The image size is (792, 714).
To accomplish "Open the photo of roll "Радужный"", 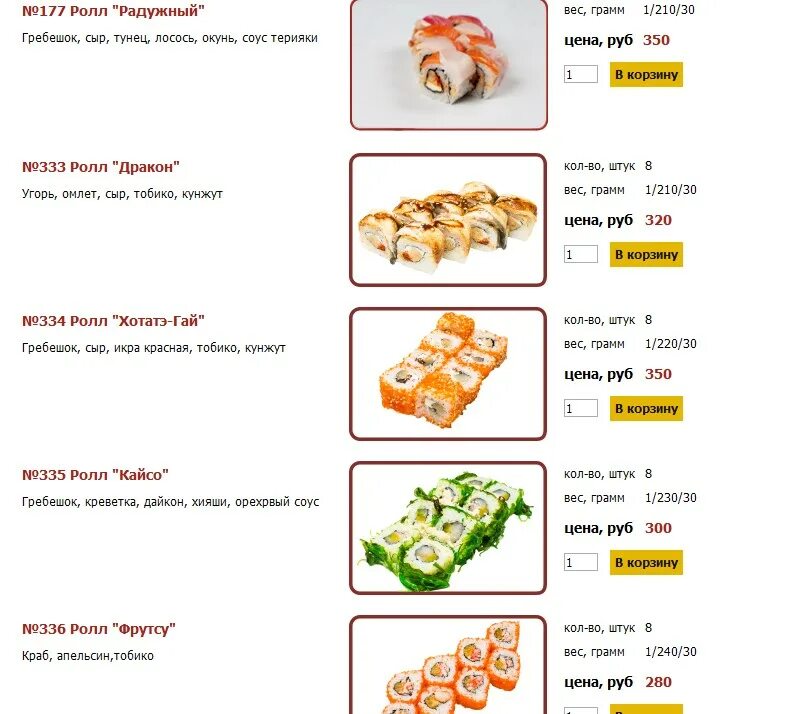I will [448, 62].
